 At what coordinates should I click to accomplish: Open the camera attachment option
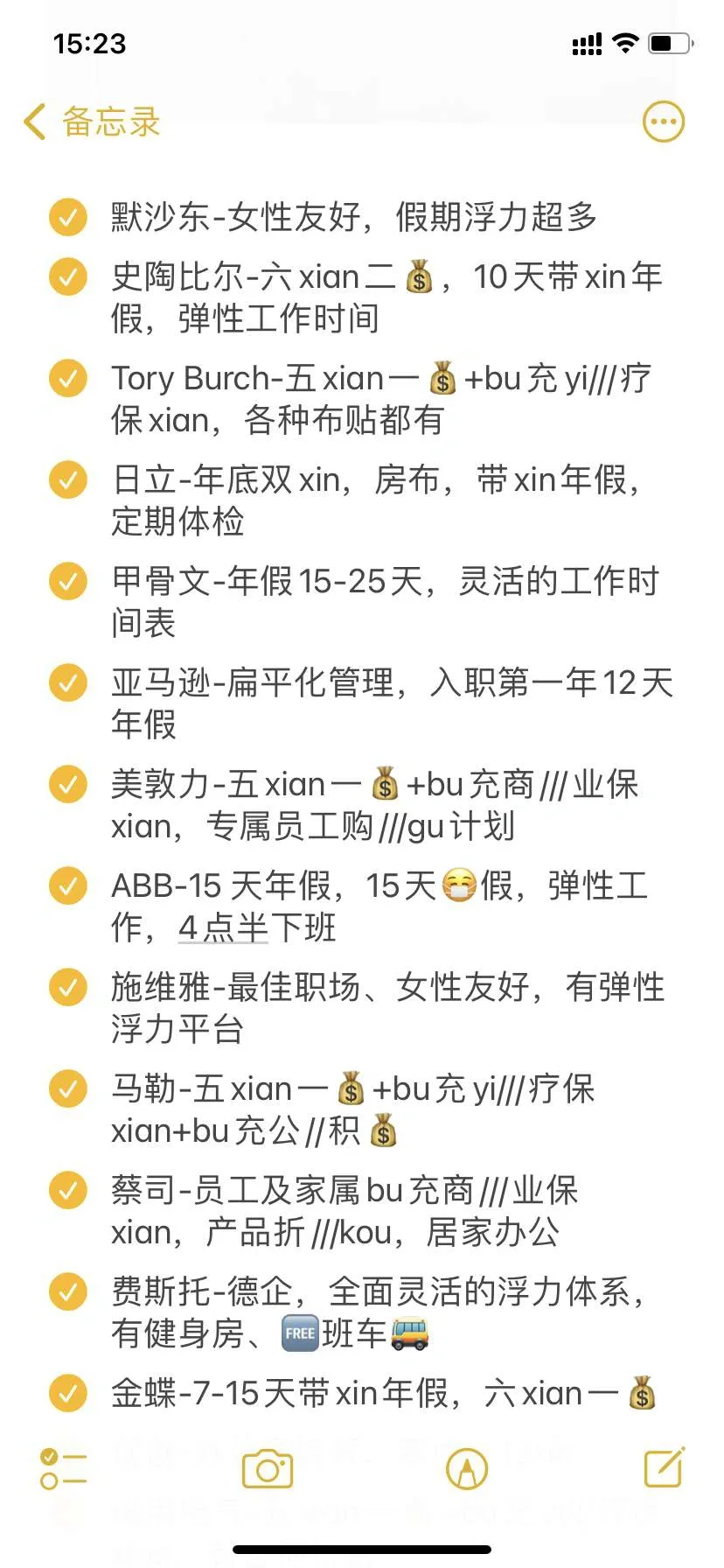(268, 1469)
